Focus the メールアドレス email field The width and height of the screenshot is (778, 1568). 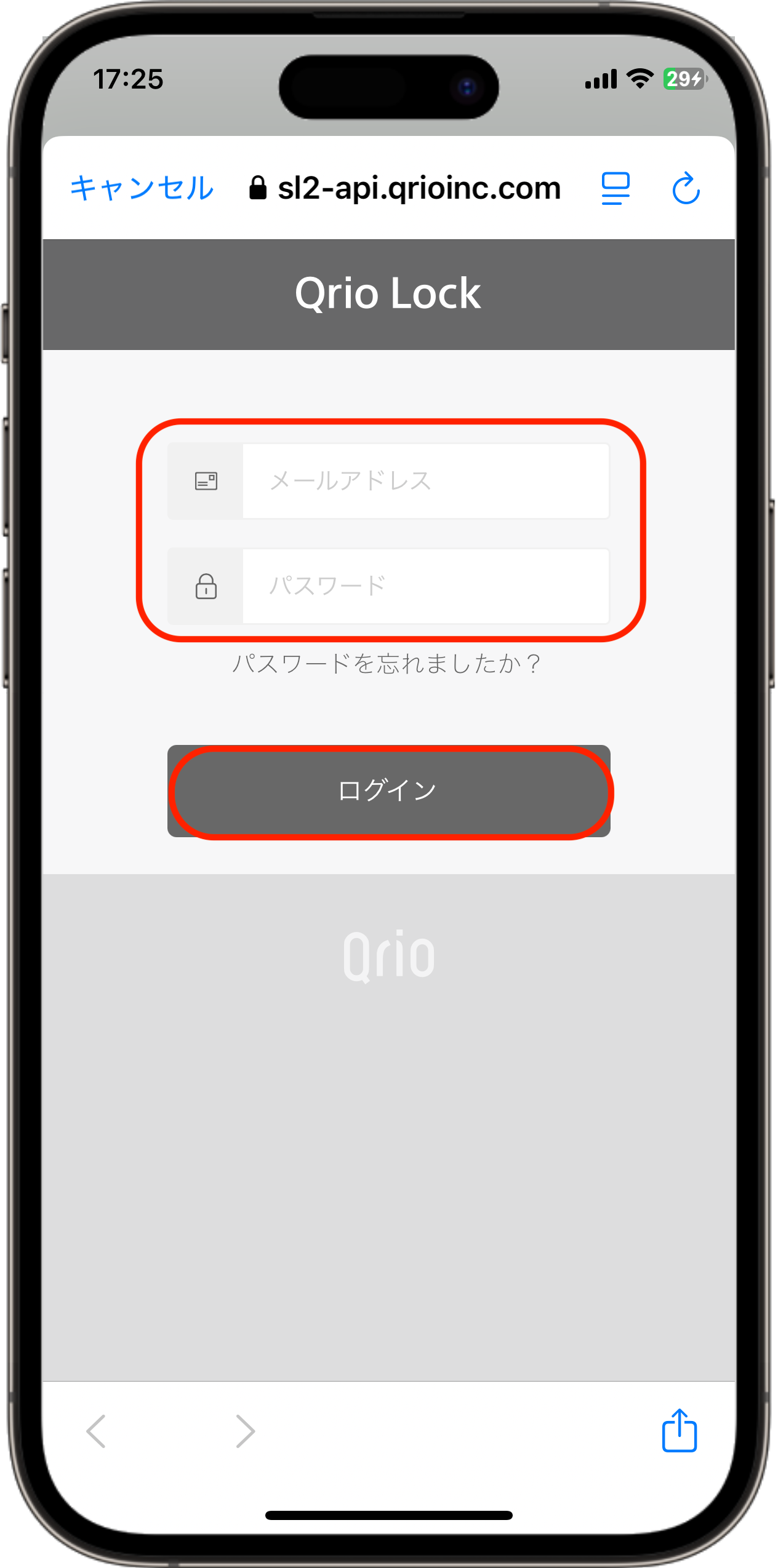425,481
